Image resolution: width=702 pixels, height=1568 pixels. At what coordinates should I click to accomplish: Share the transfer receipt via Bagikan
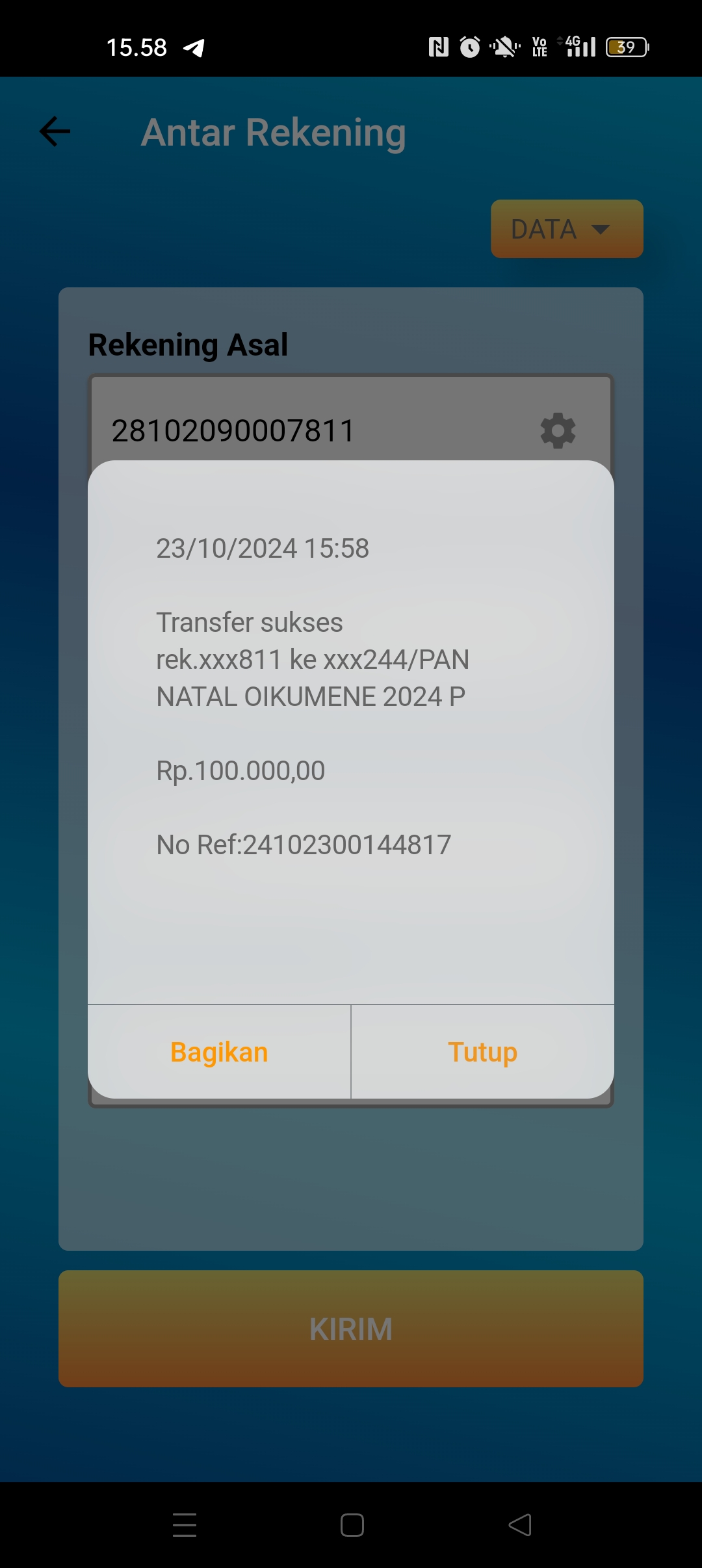point(219,1052)
